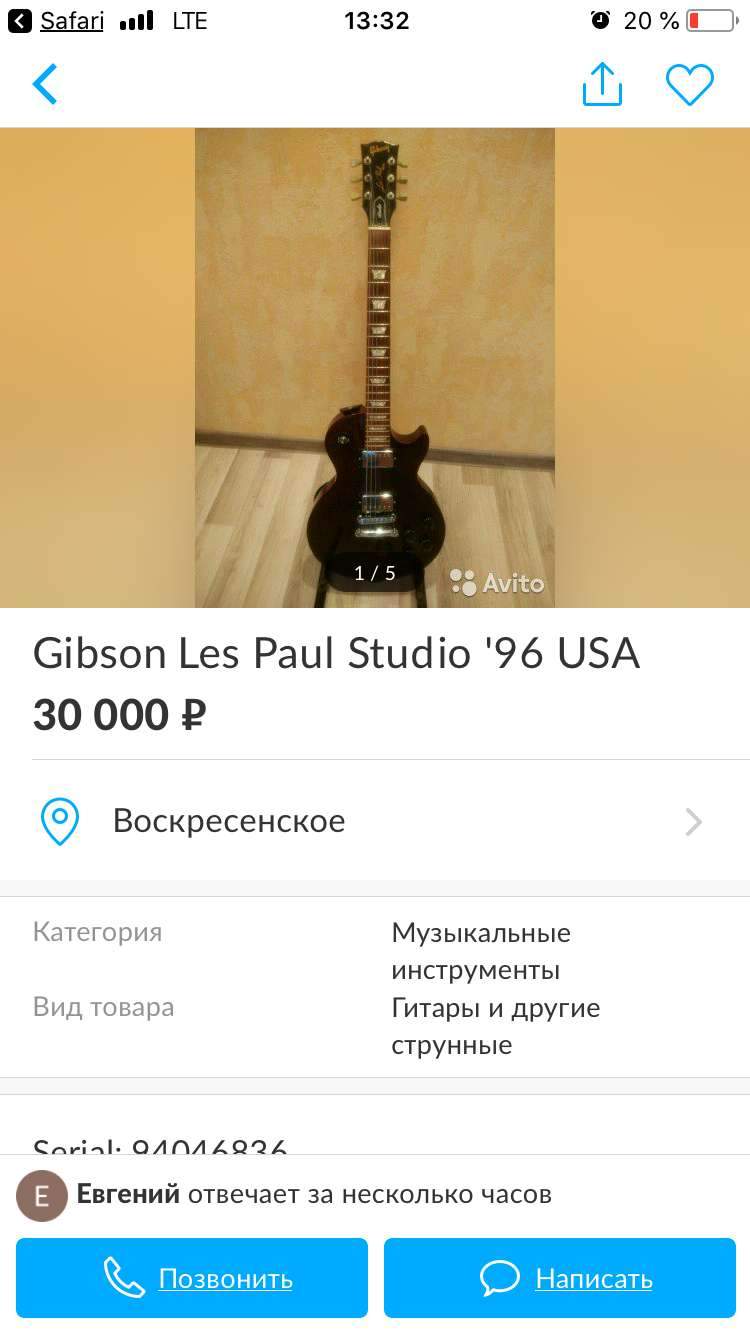
Task: Open the Воскресенское location on map
Action: tap(375, 821)
